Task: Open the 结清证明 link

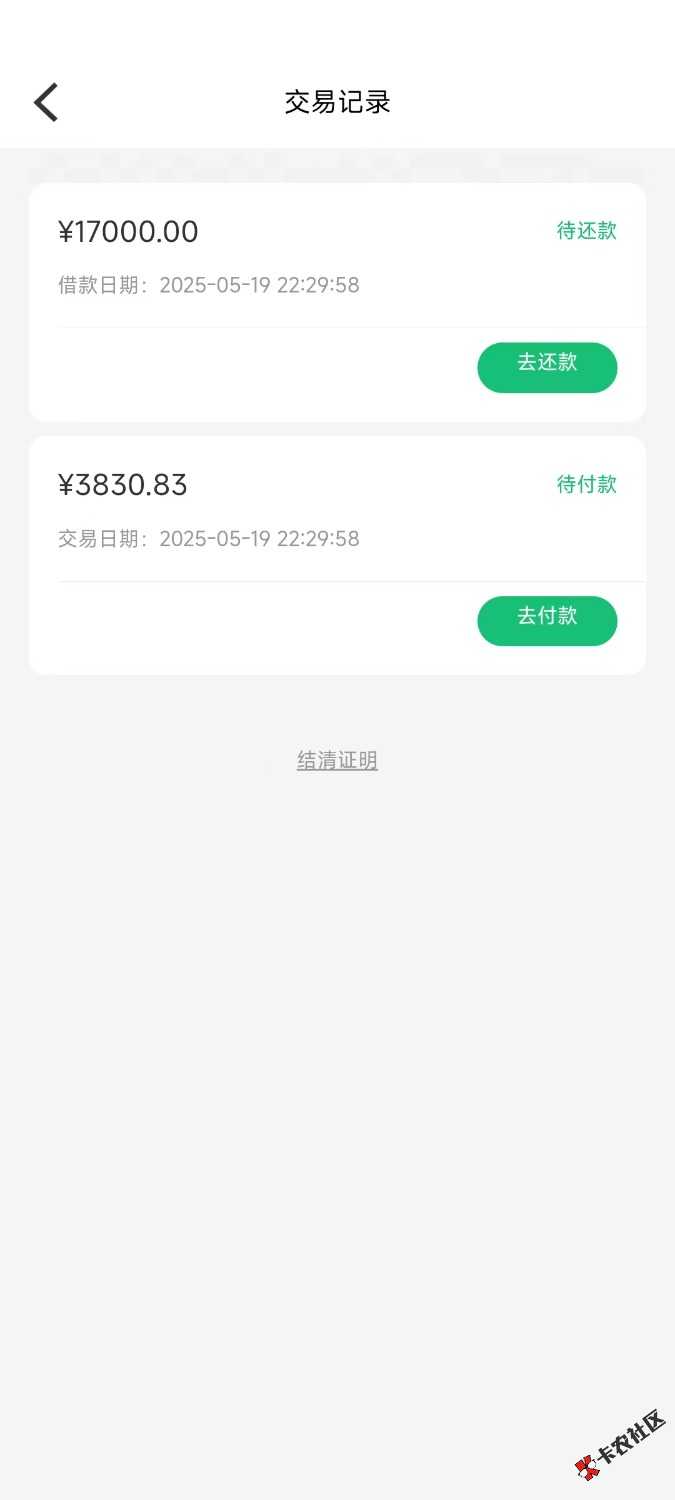Action: coord(337,761)
